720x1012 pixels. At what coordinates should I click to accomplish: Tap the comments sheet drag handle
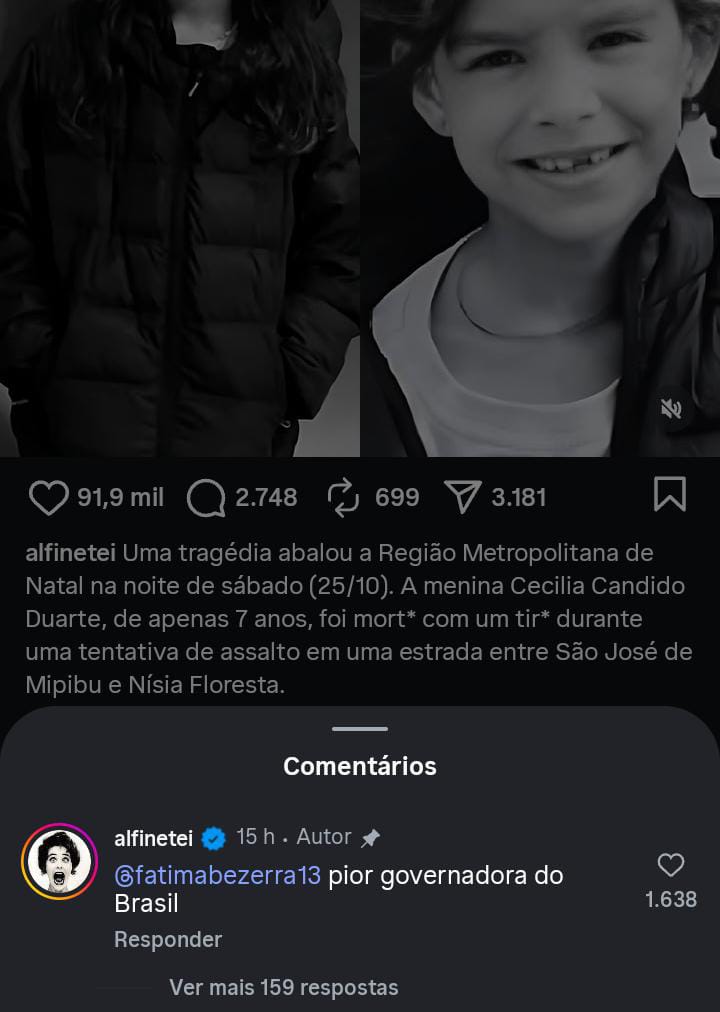[360, 729]
